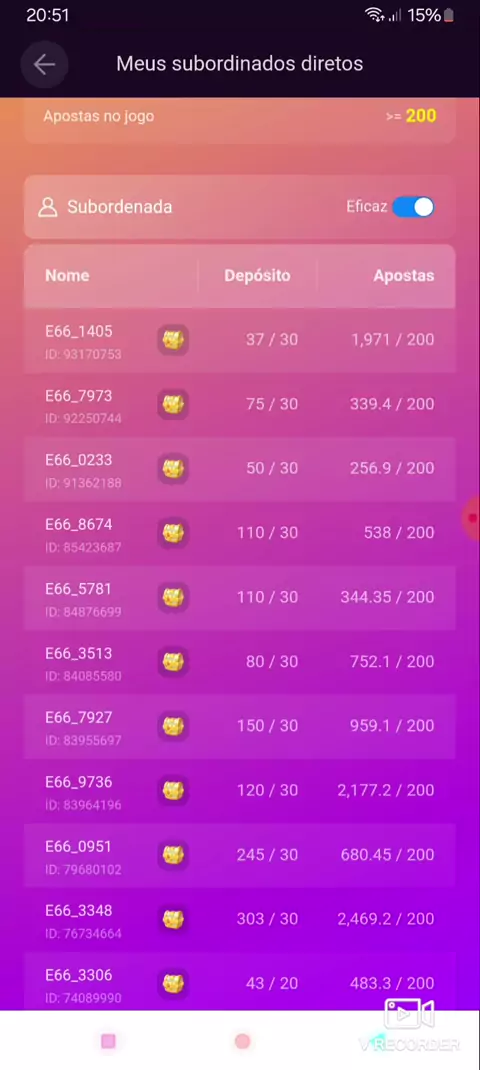
Task: Go to home screen via circle button
Action: tap(242, 1041)
